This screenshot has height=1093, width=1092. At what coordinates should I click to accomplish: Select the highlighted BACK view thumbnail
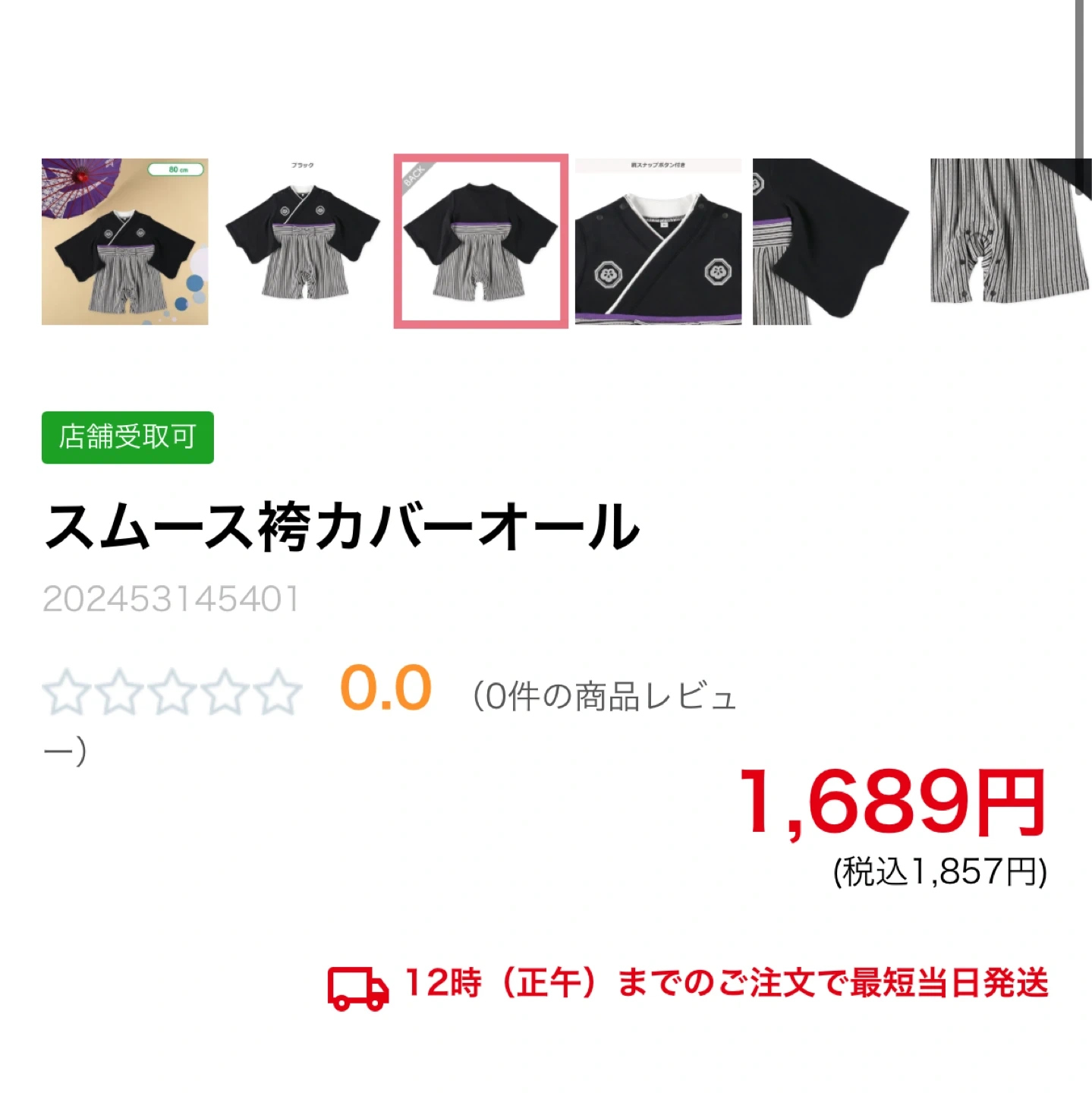pyautogui.click(x=481, y=241)
